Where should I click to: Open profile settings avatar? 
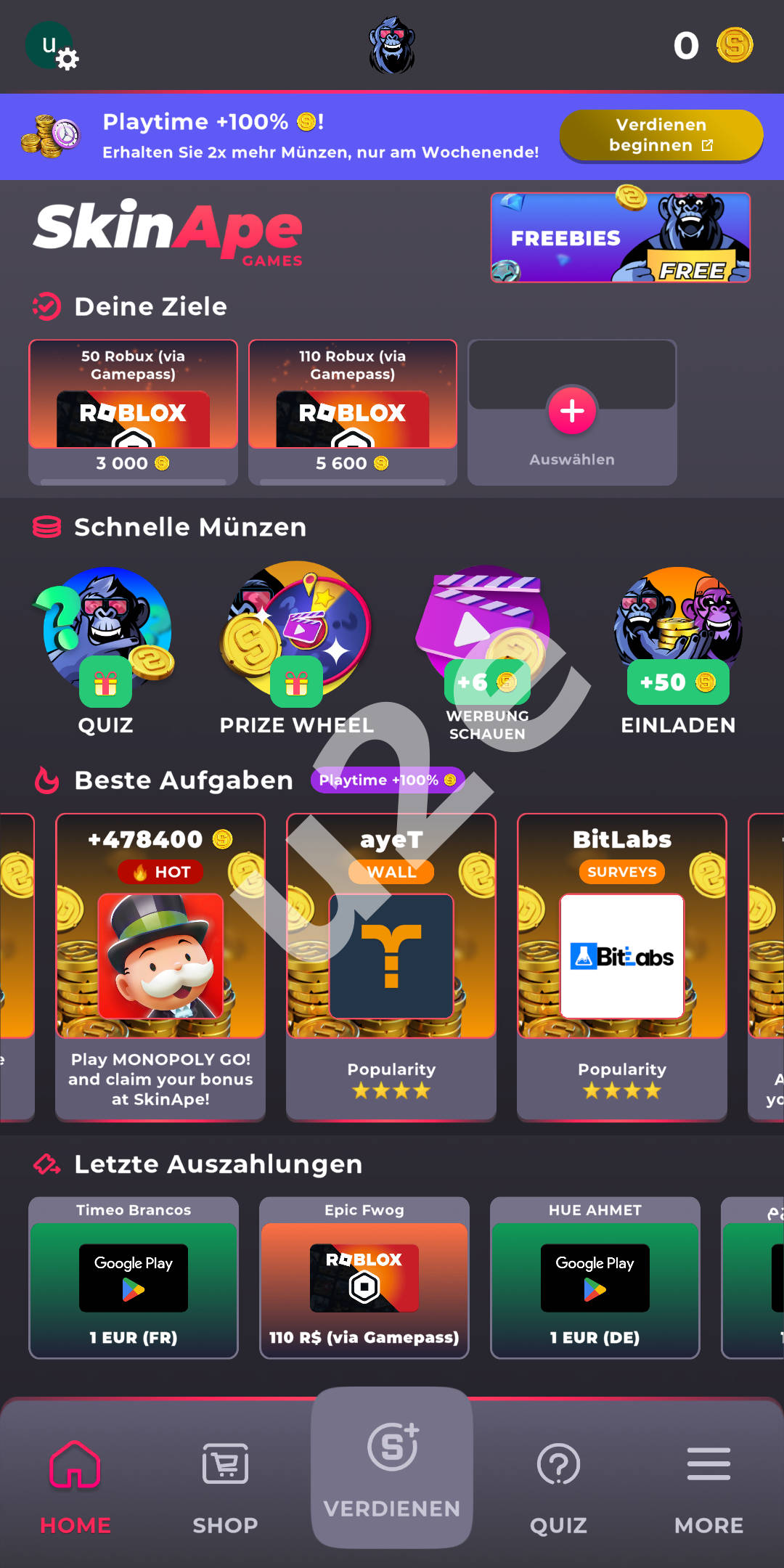tap(51, 46)
